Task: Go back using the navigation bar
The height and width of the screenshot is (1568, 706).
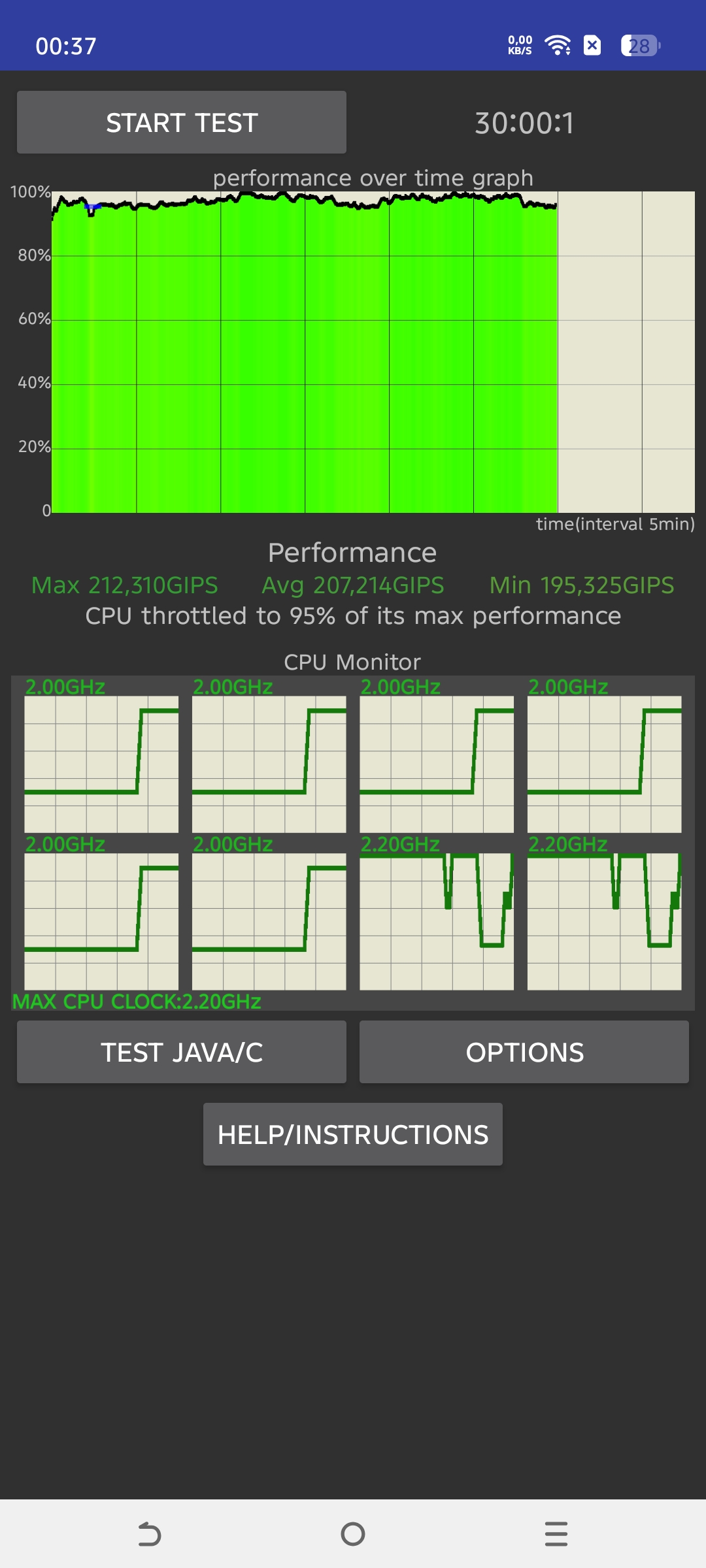Action: (150, 1533)
